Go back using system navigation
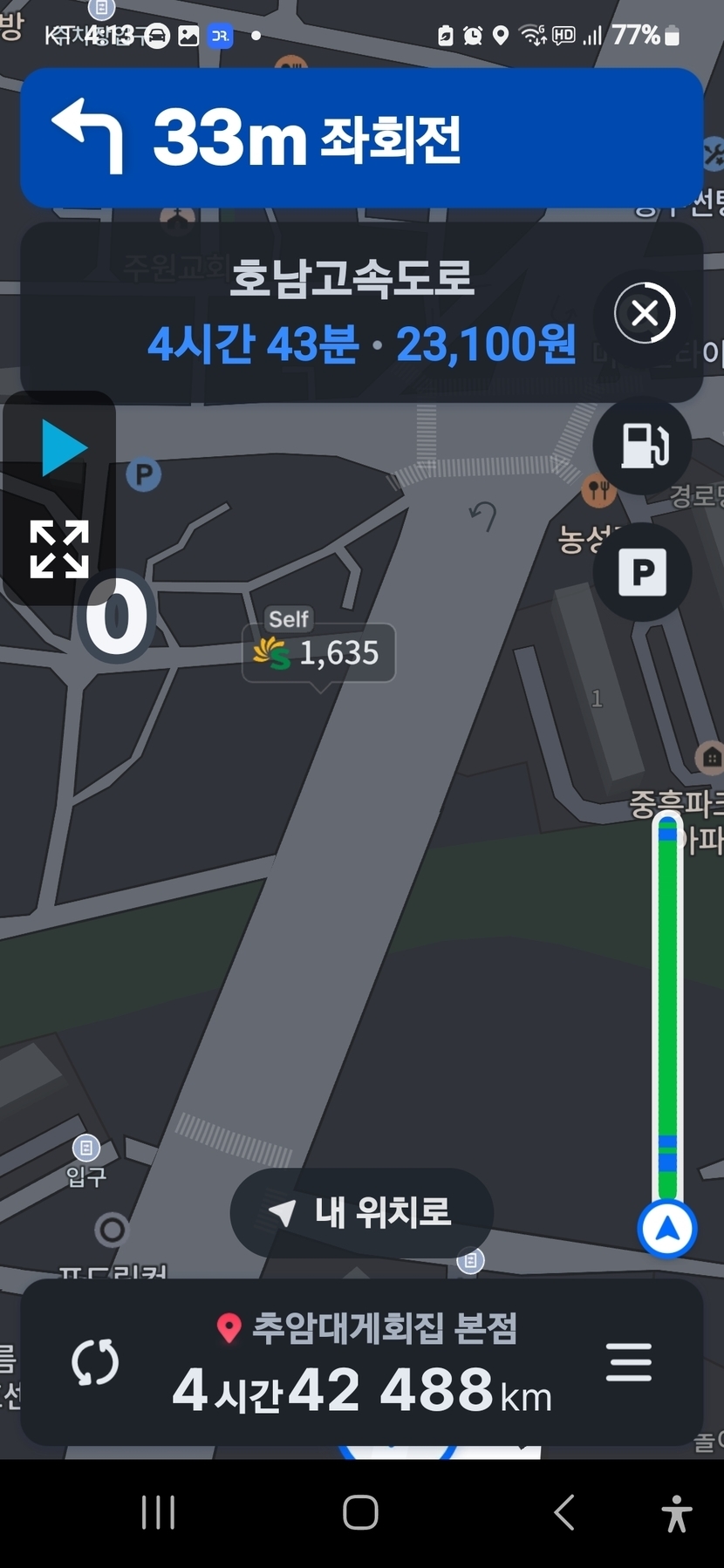The image size is (724, 1568). [564, 1512]
